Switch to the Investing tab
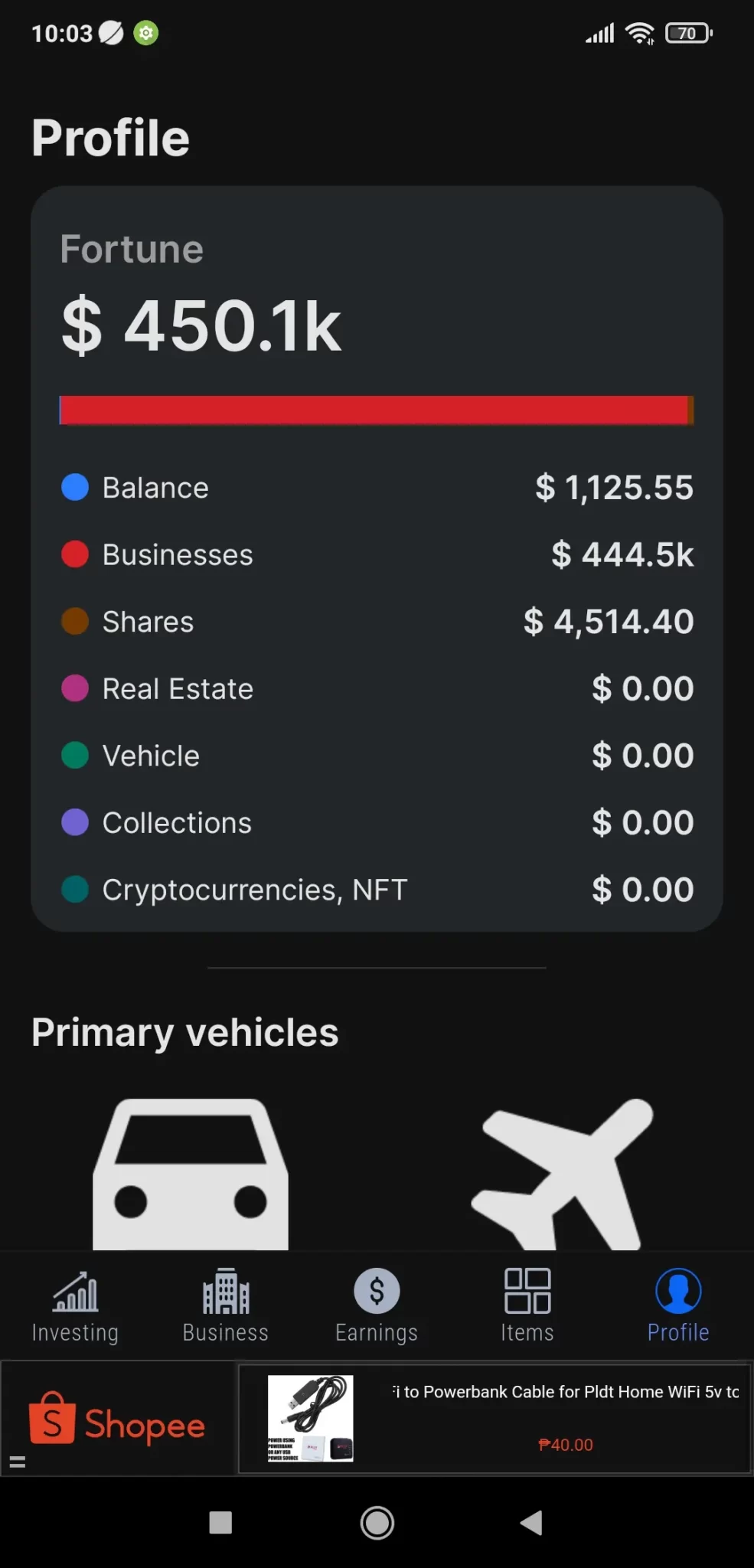Viewport: 754px width, 1568px height. [75, 1305]
